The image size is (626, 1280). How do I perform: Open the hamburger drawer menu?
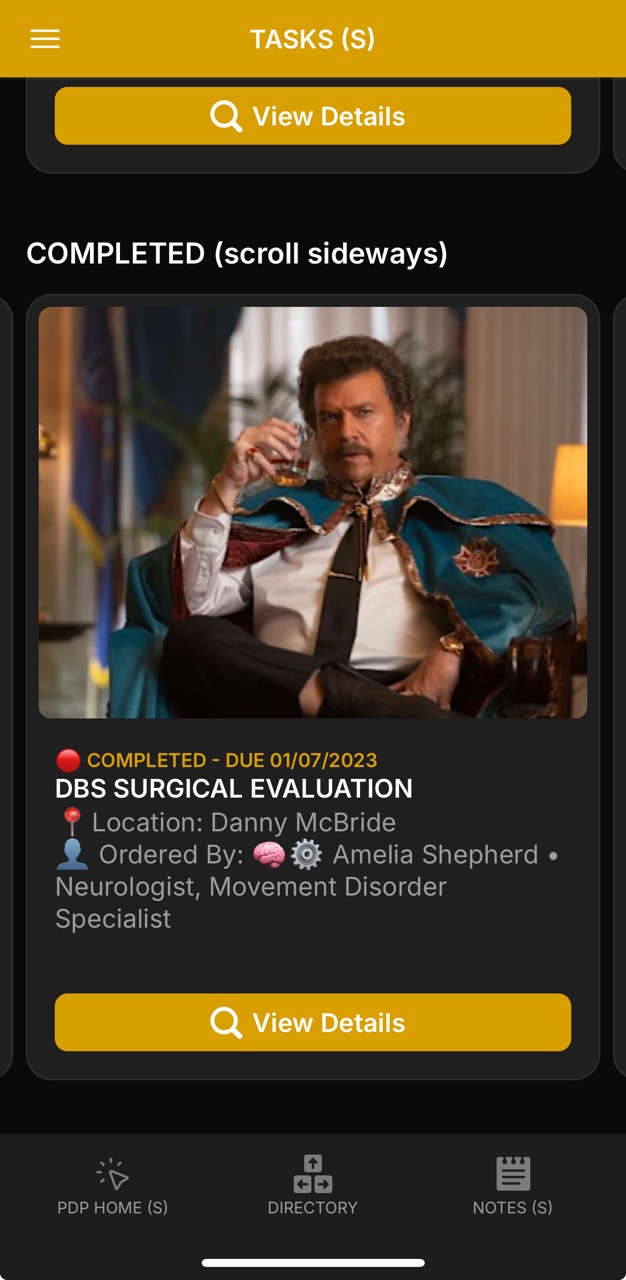click(45, 39)
